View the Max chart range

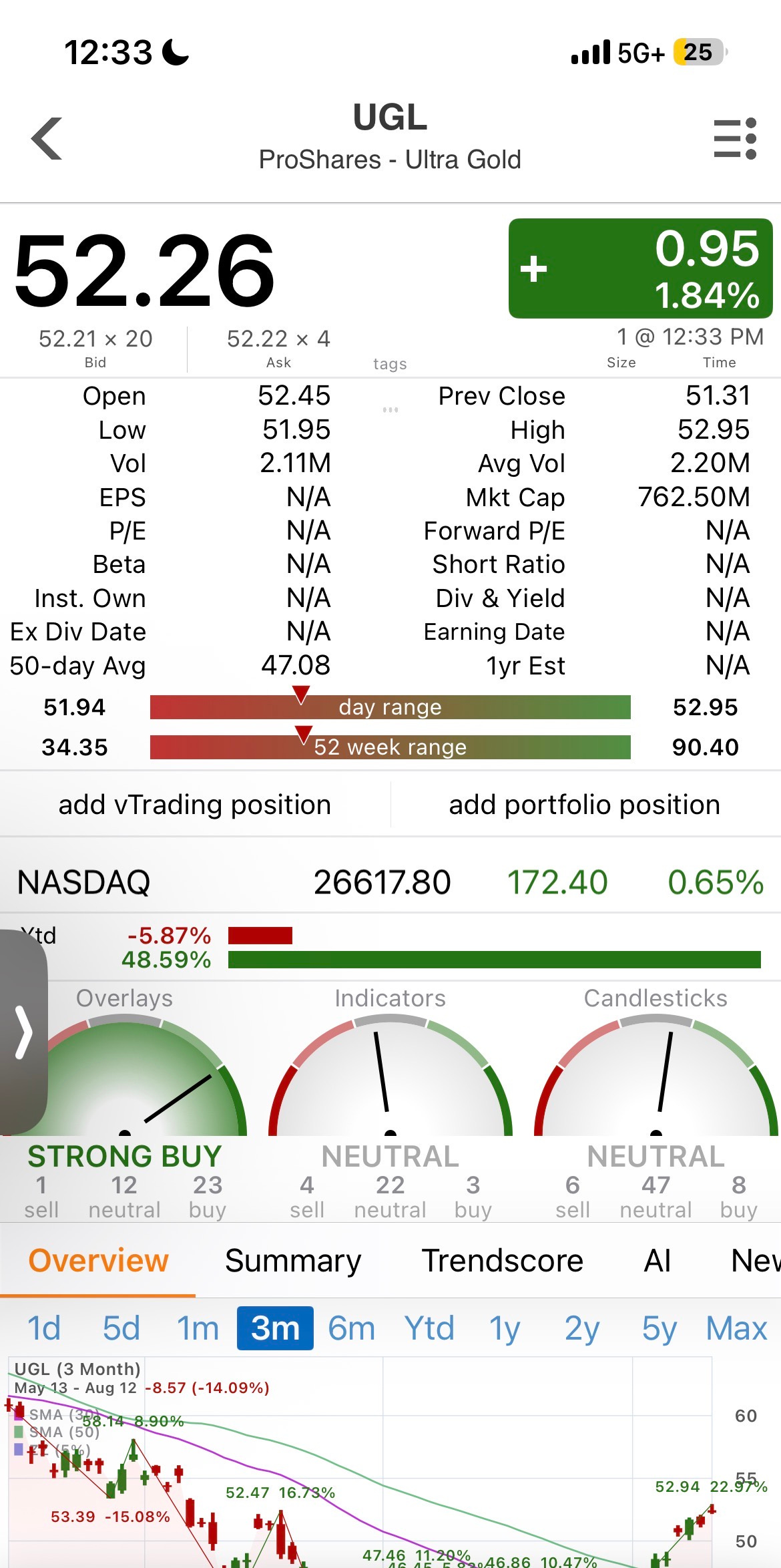(x=737, y=1328)
